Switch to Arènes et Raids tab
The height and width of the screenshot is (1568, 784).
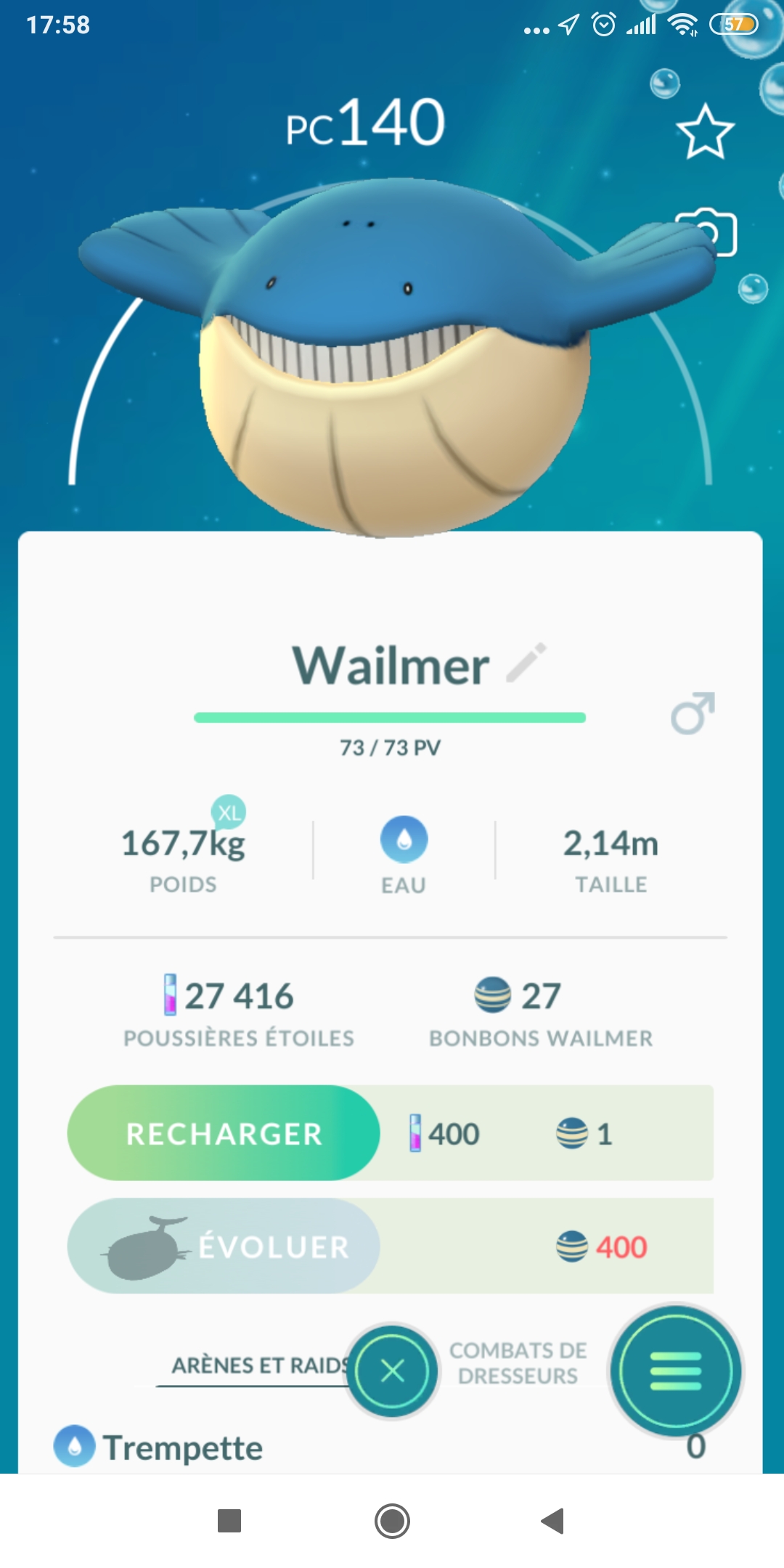(x=258, y=1365)
